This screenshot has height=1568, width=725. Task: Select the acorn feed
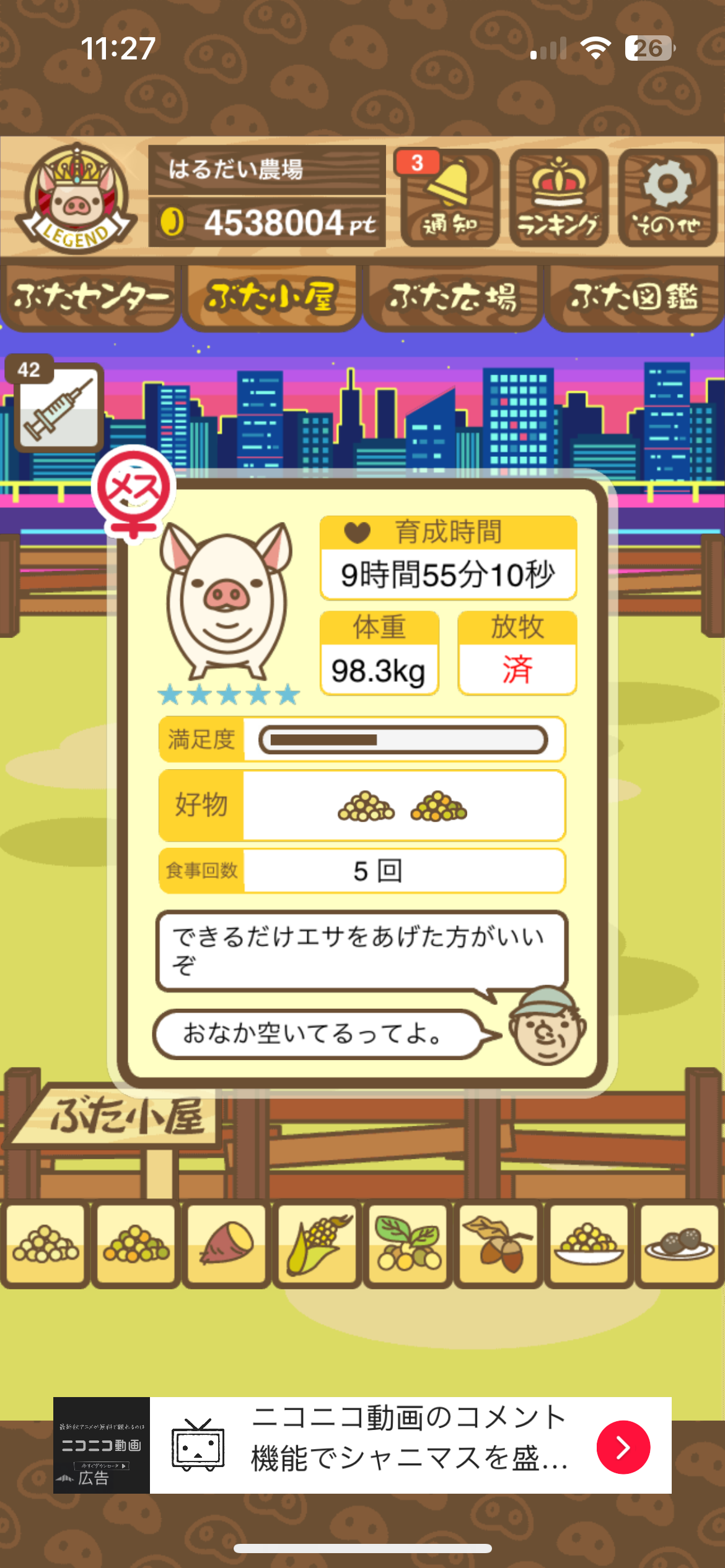pos(498,1244)
